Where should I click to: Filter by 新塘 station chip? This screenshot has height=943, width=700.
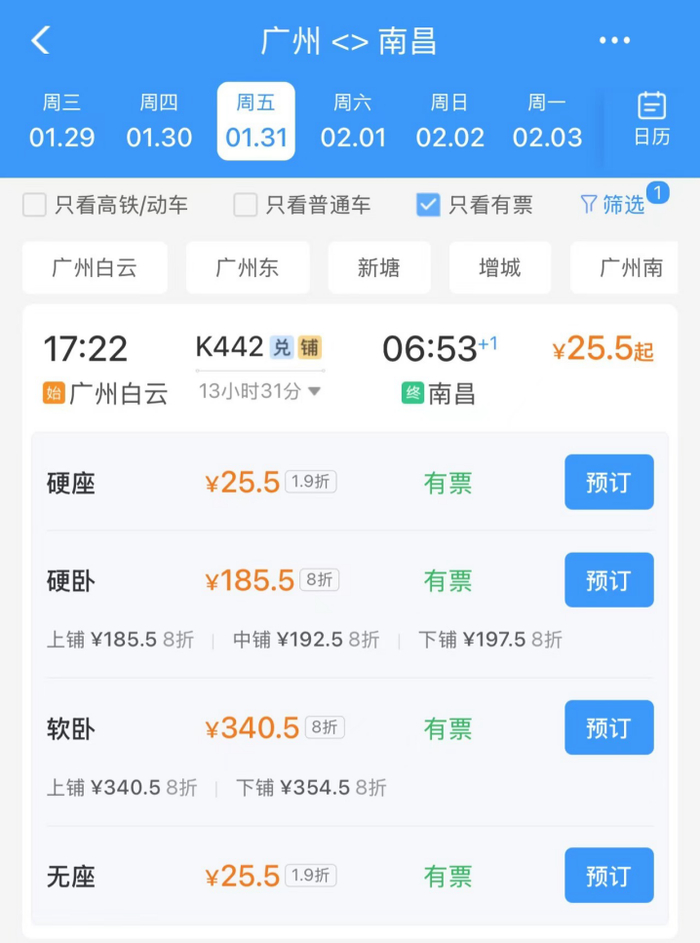tap(379, 268)
